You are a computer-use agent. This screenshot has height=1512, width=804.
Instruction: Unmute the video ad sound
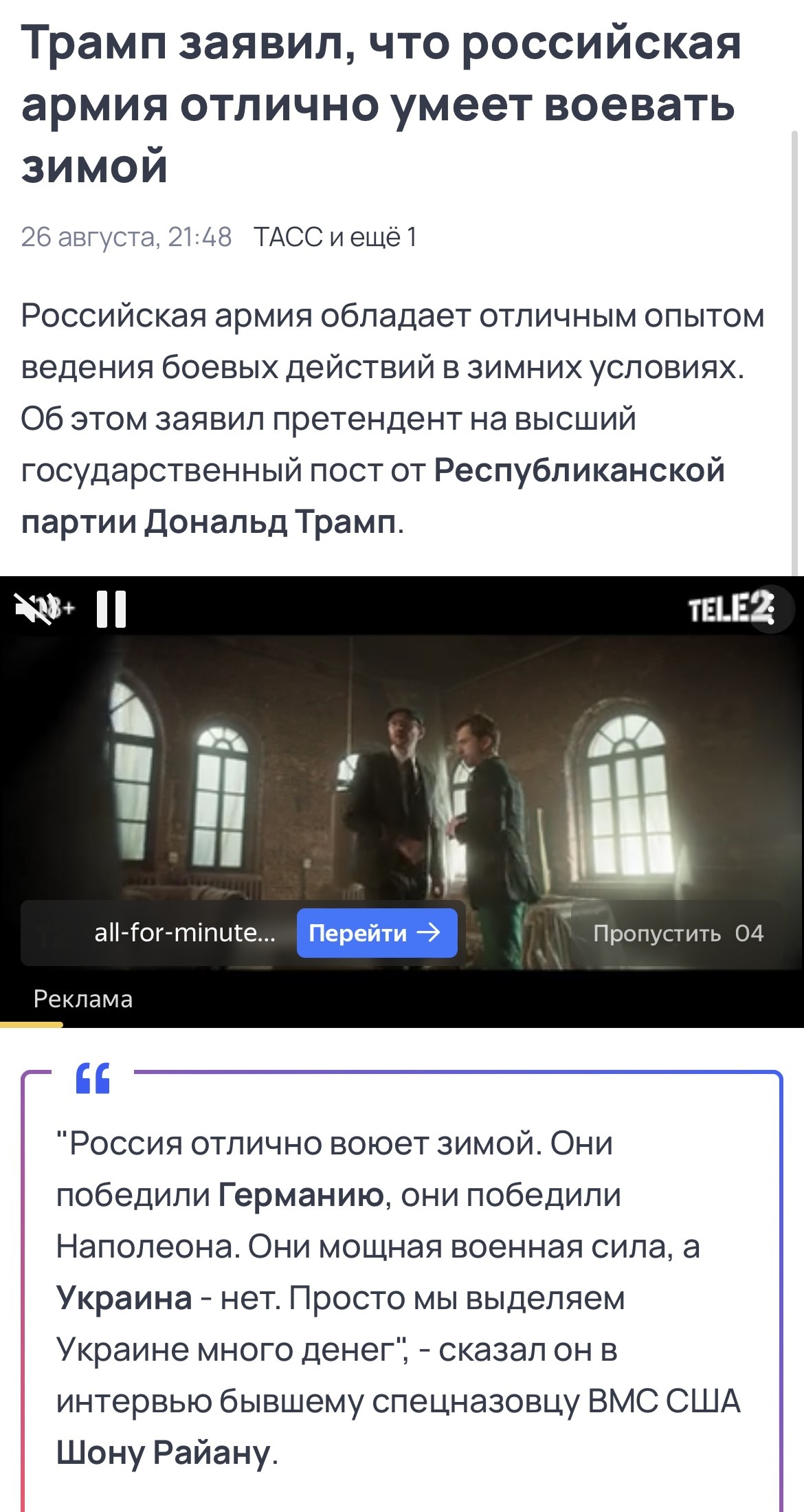coord(34,609)
